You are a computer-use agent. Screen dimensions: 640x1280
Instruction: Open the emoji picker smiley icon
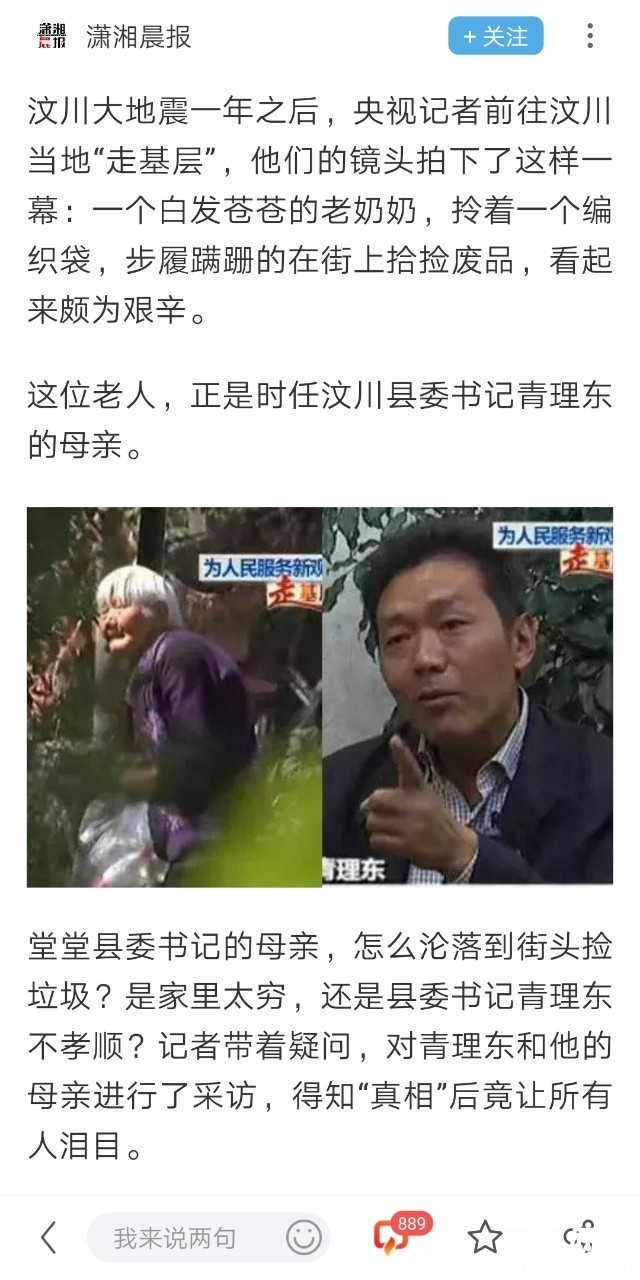[x=303, y=1238]
